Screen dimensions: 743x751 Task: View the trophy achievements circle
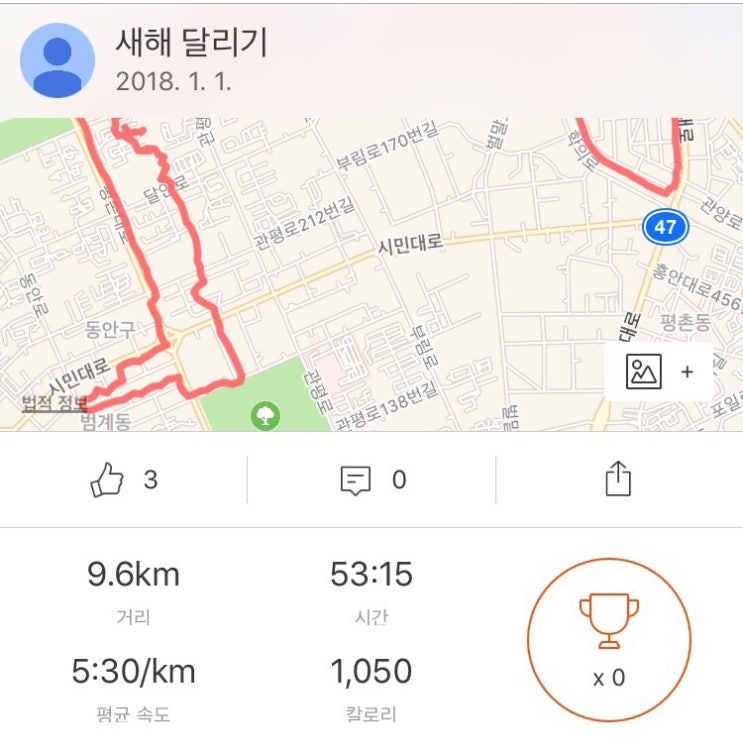(x=609, y=639)
